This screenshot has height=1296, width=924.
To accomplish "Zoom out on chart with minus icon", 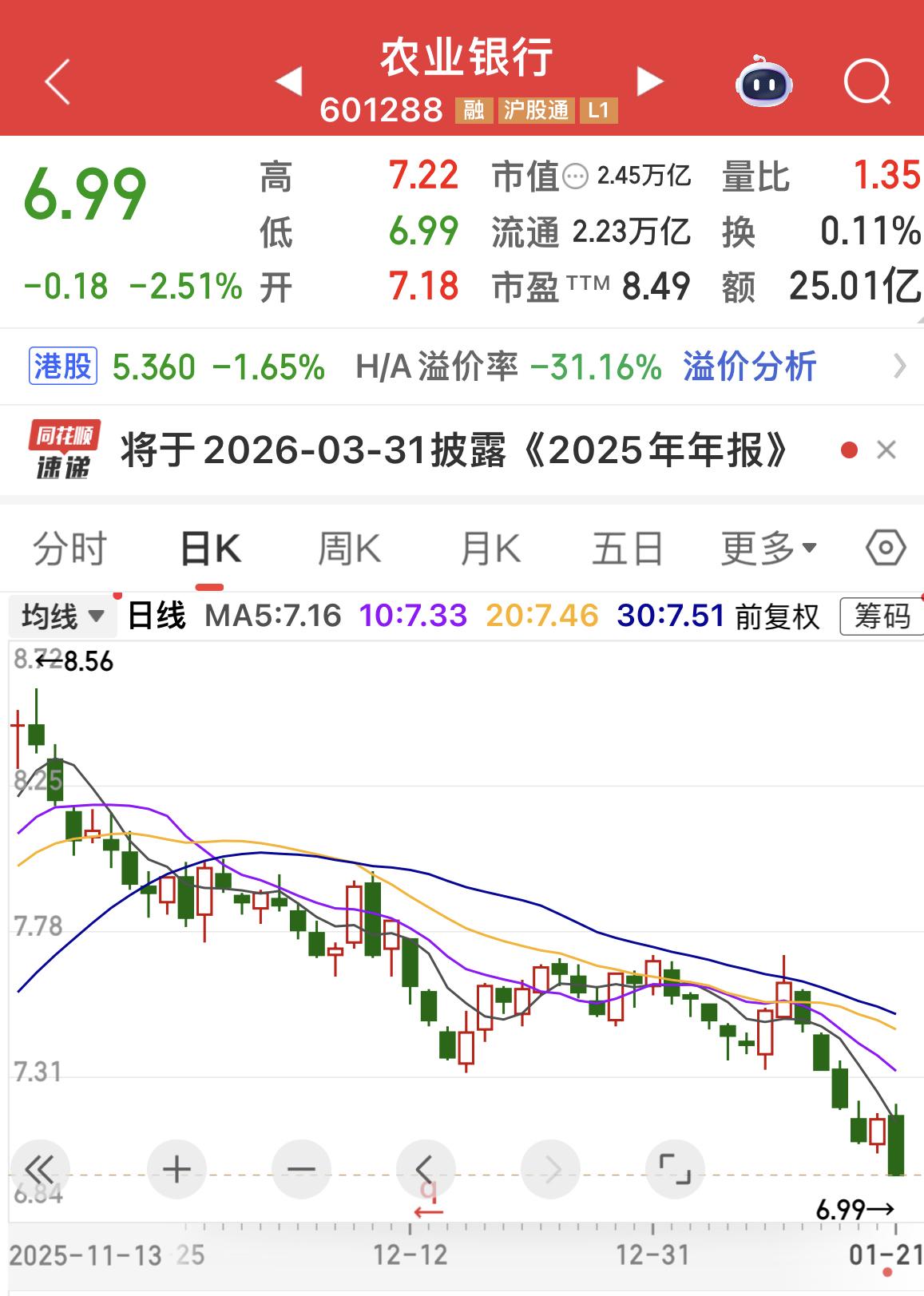I will click(299, 1169).
